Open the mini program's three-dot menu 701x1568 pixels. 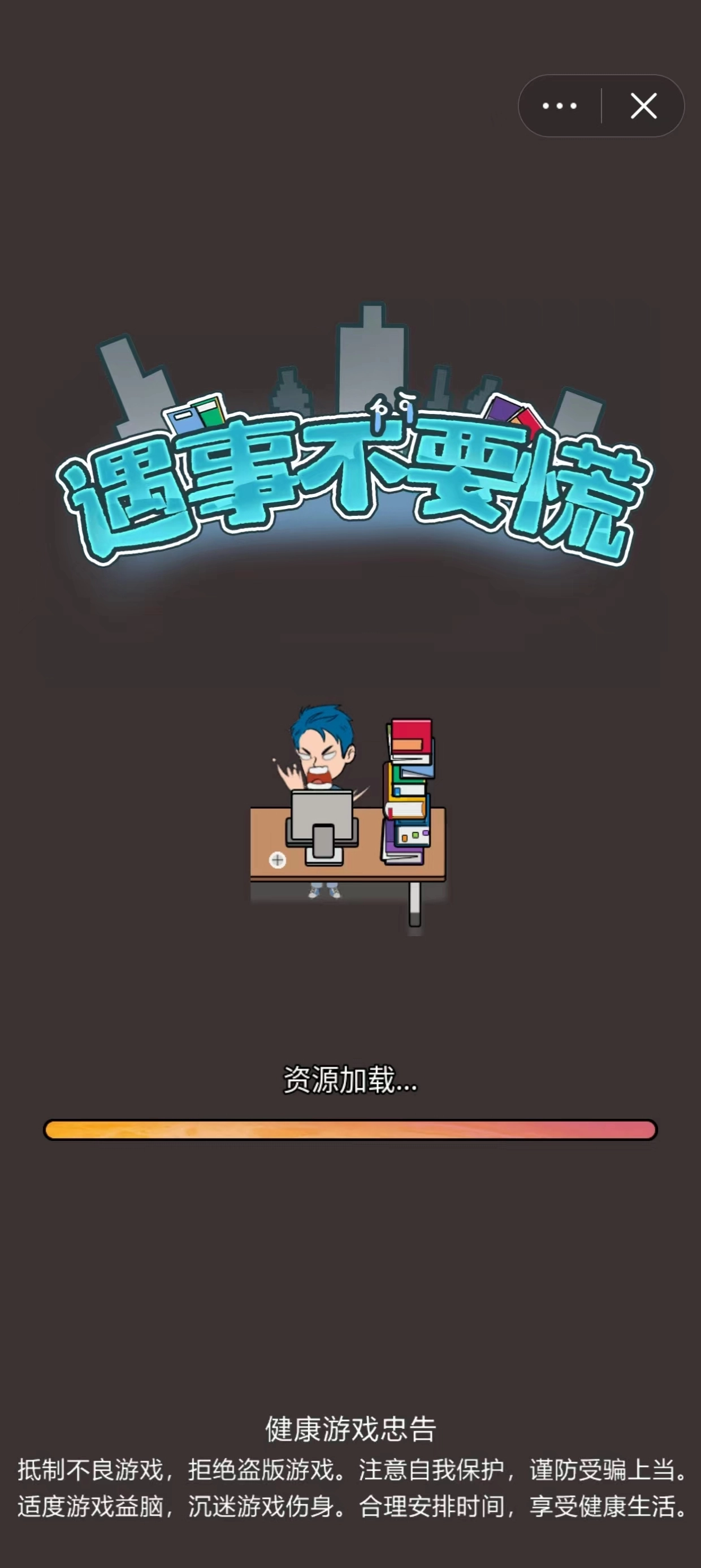pos(559,106)
